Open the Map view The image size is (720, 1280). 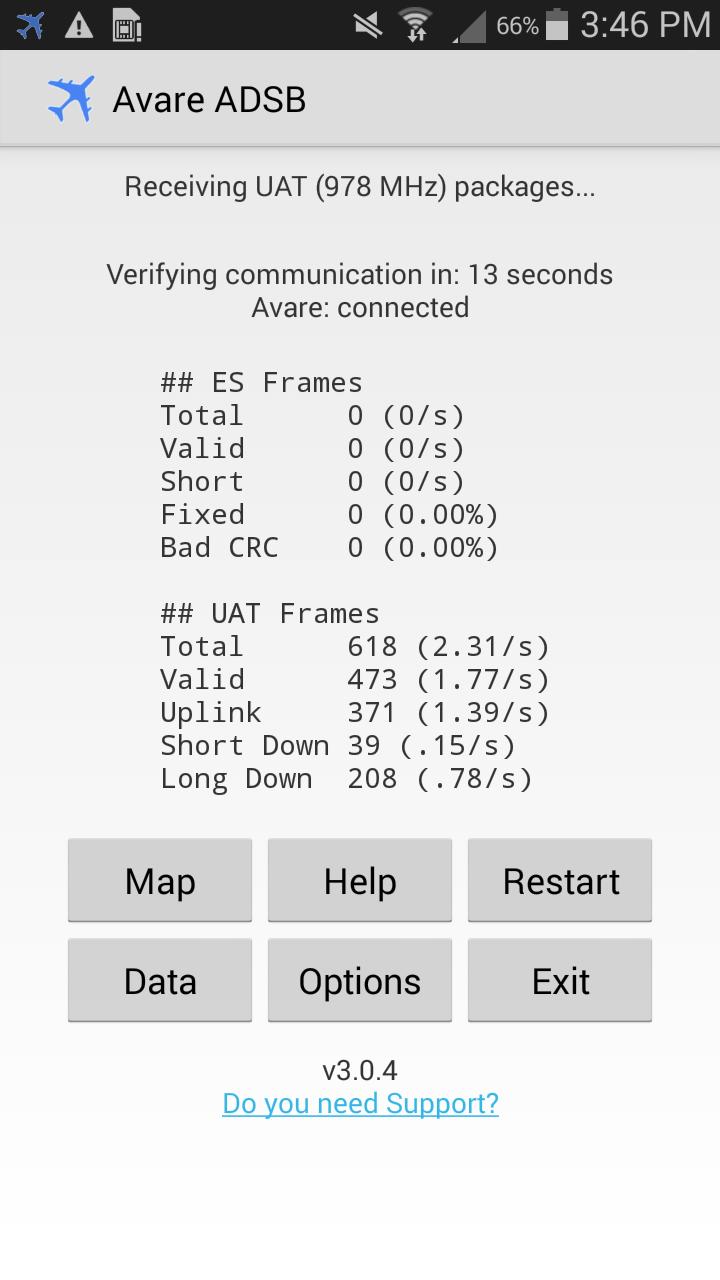(x=160, y=880)
